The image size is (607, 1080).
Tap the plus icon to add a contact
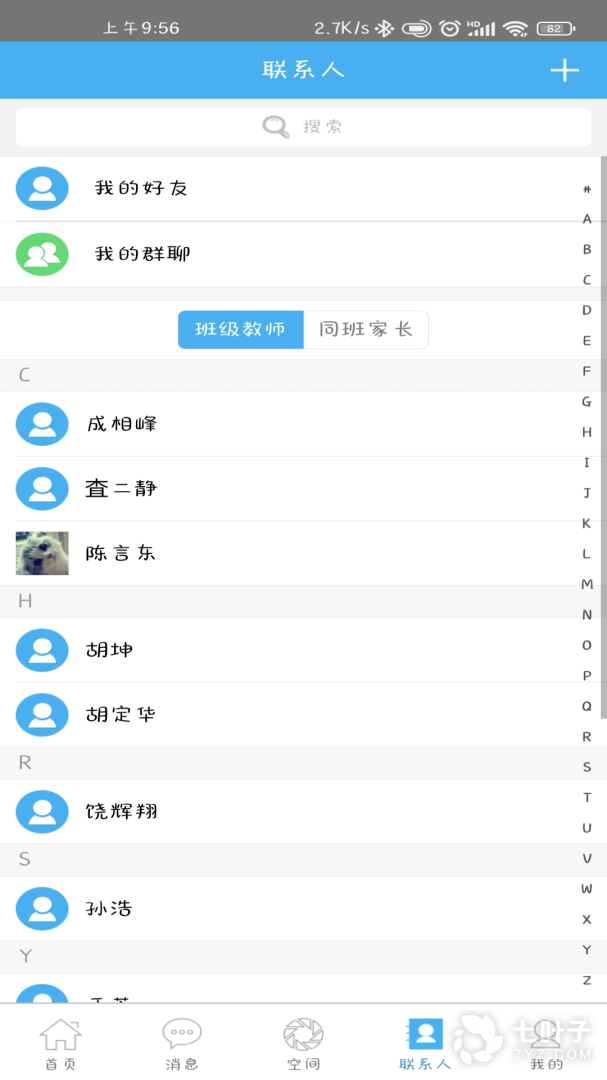click(564, 70)
